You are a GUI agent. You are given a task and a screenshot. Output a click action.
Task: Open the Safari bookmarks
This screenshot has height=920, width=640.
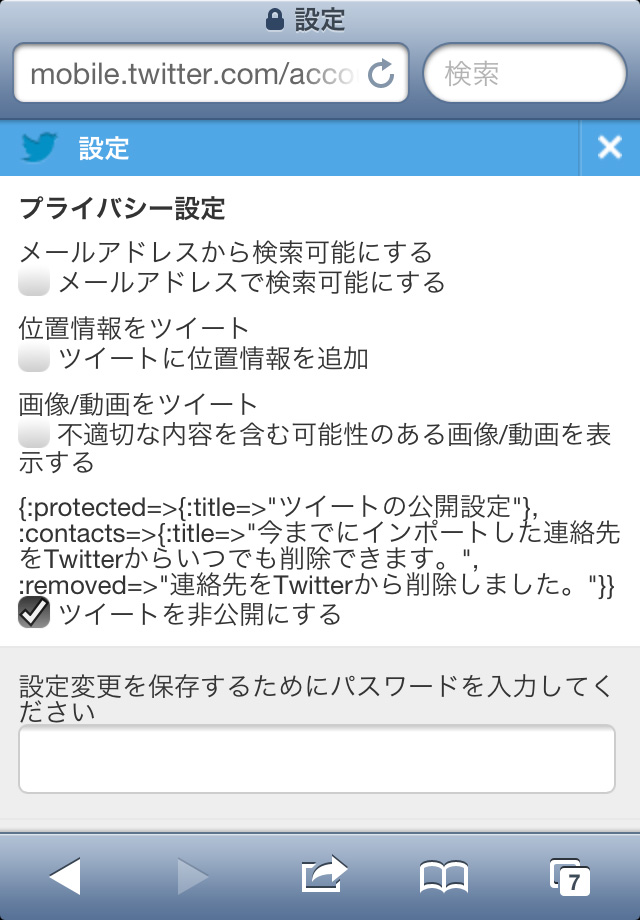pos(443,876)
